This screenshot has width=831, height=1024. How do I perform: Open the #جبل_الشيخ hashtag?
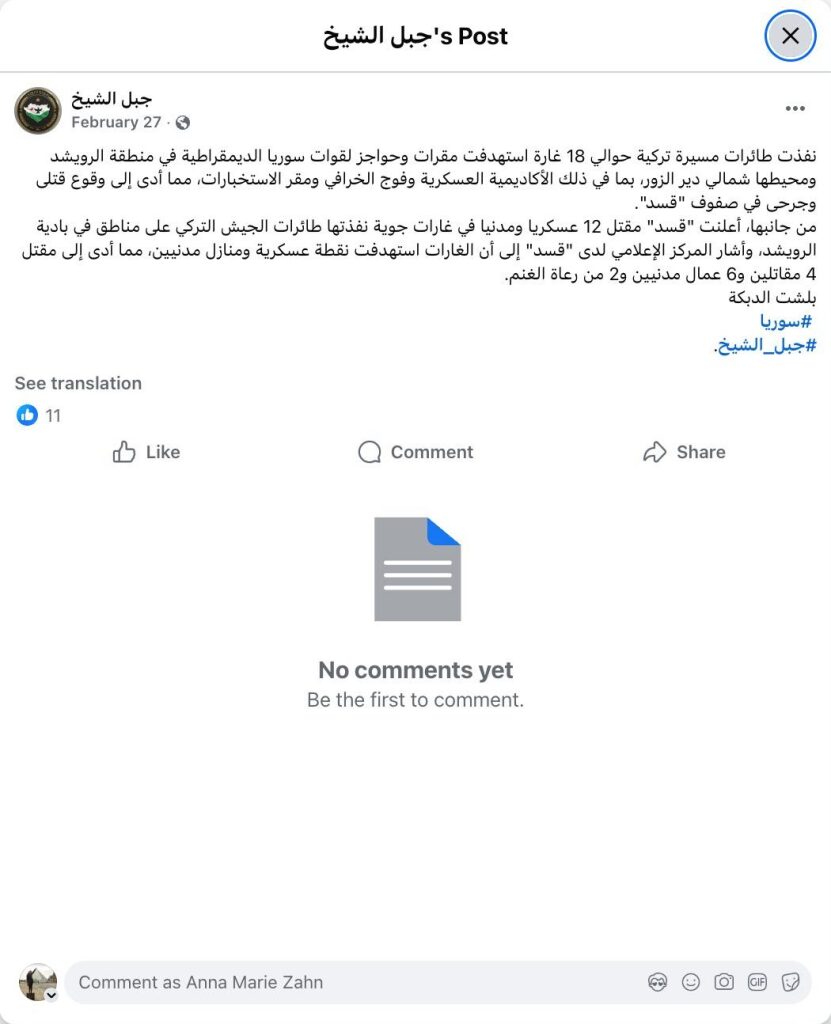coord(764,345)
